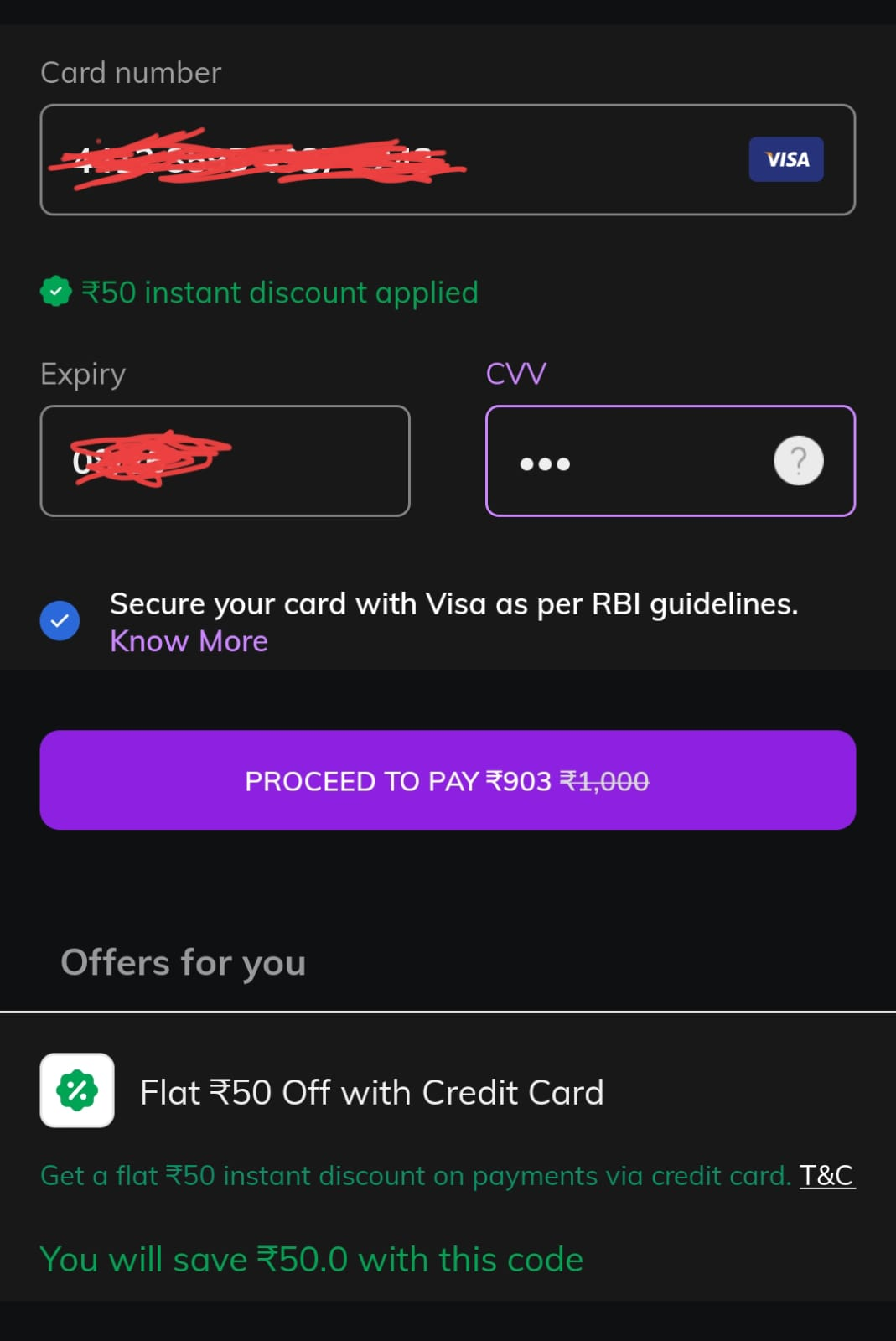Image resolution: width=896 pixels, height=1341 pixels.
Task: Open the CVV help question mark
Action: 798,461
